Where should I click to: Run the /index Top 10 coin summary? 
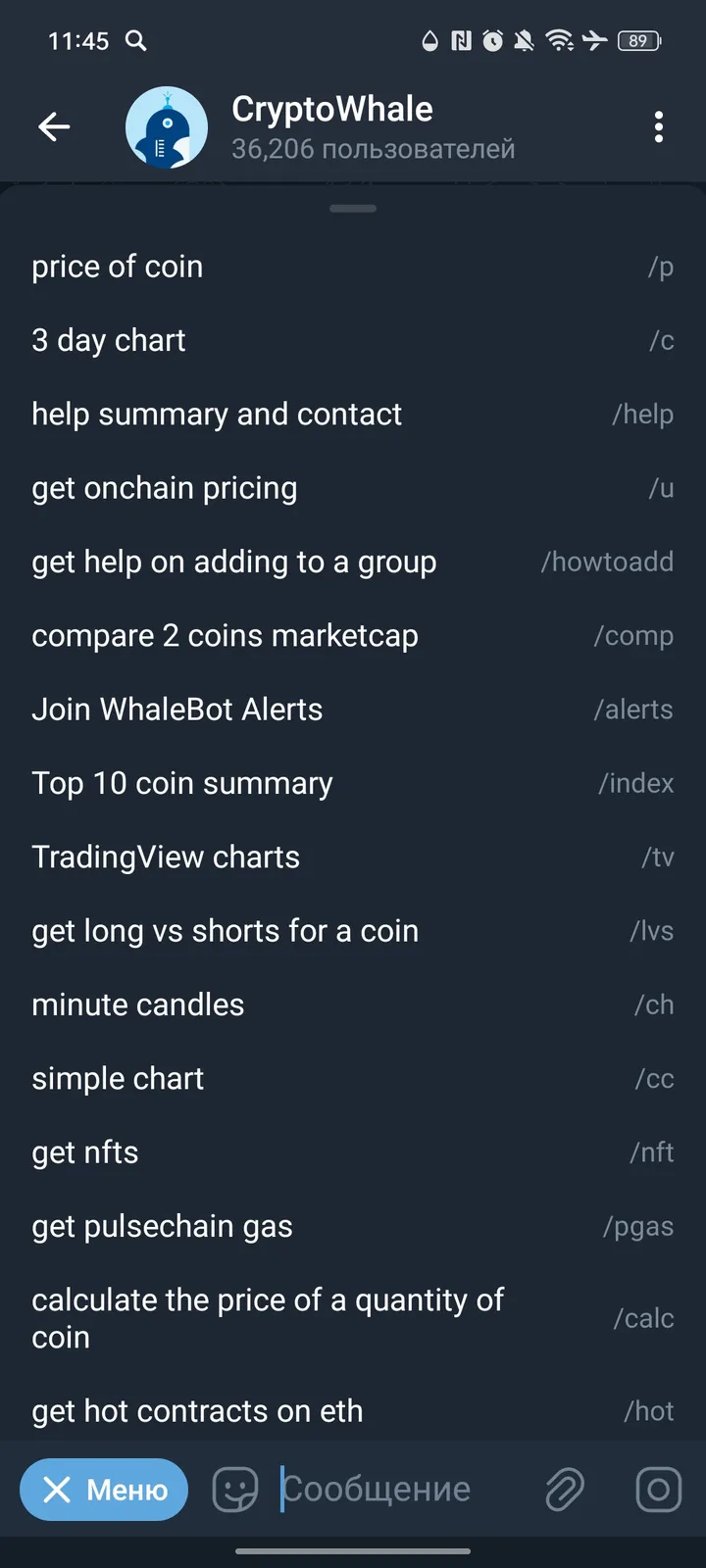tap(353, 782)
